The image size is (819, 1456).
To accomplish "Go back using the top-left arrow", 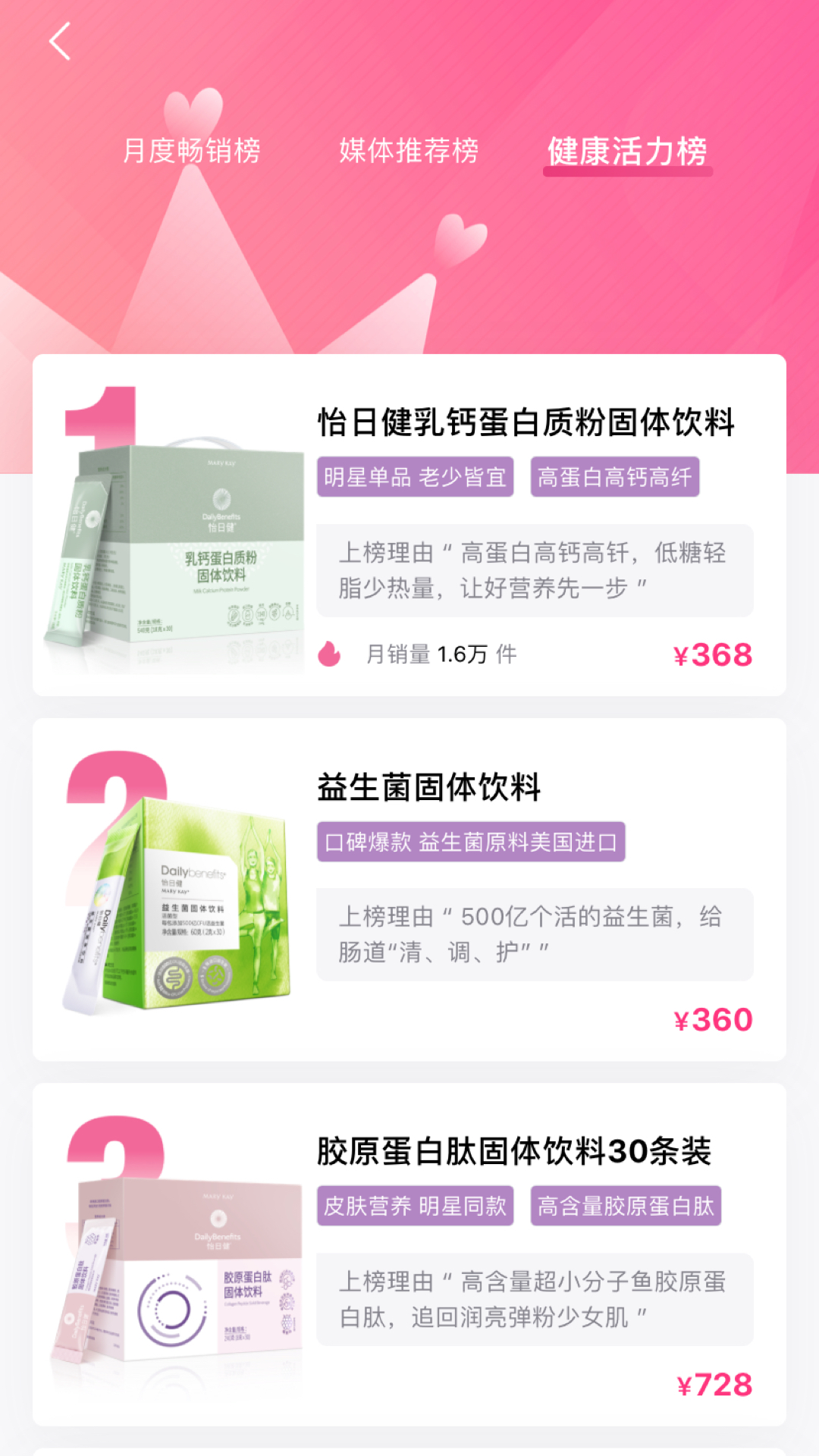I will pyautogui.click(x=60, y=42).
